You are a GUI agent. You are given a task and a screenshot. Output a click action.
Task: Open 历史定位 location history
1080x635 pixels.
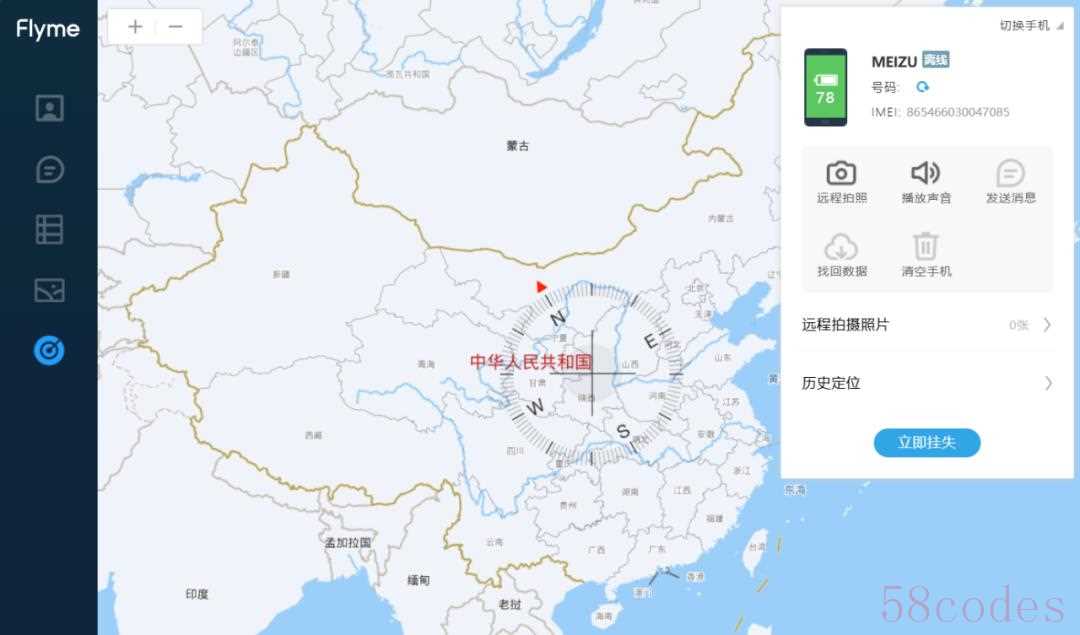click(926, 383)
